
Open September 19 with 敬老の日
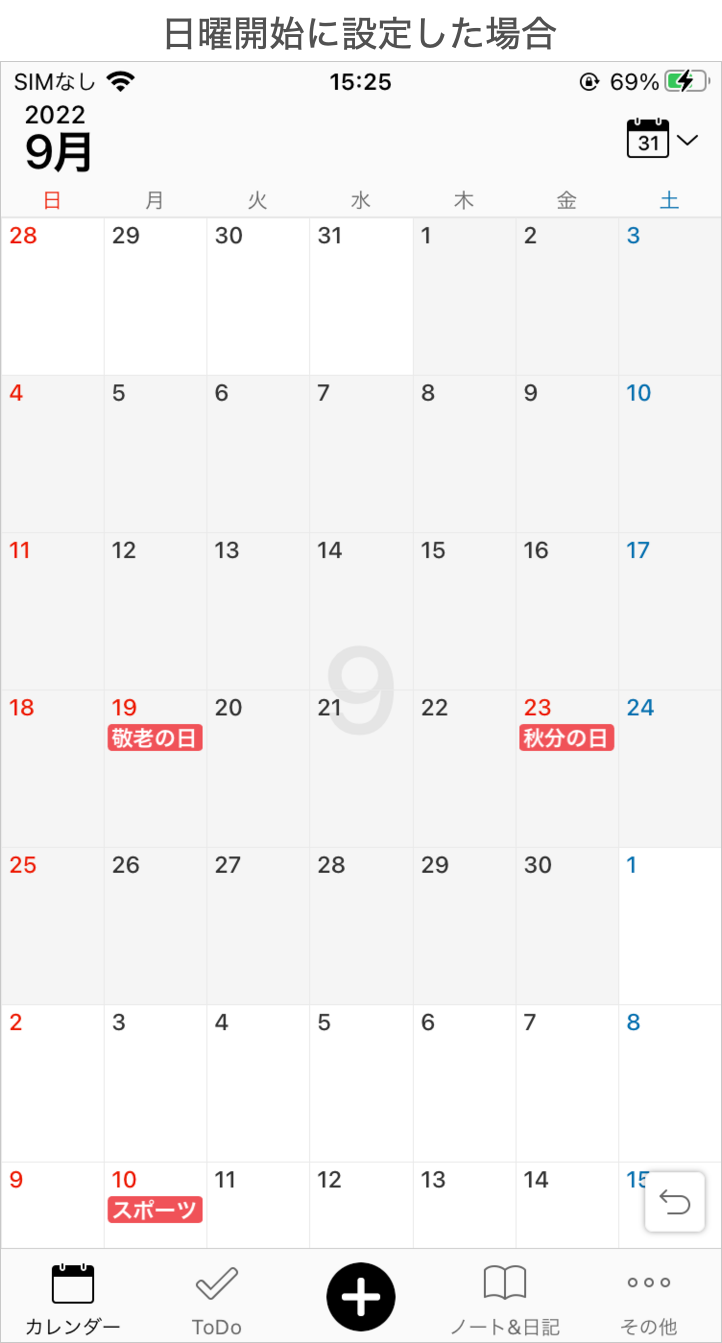[x=155, y=768]
